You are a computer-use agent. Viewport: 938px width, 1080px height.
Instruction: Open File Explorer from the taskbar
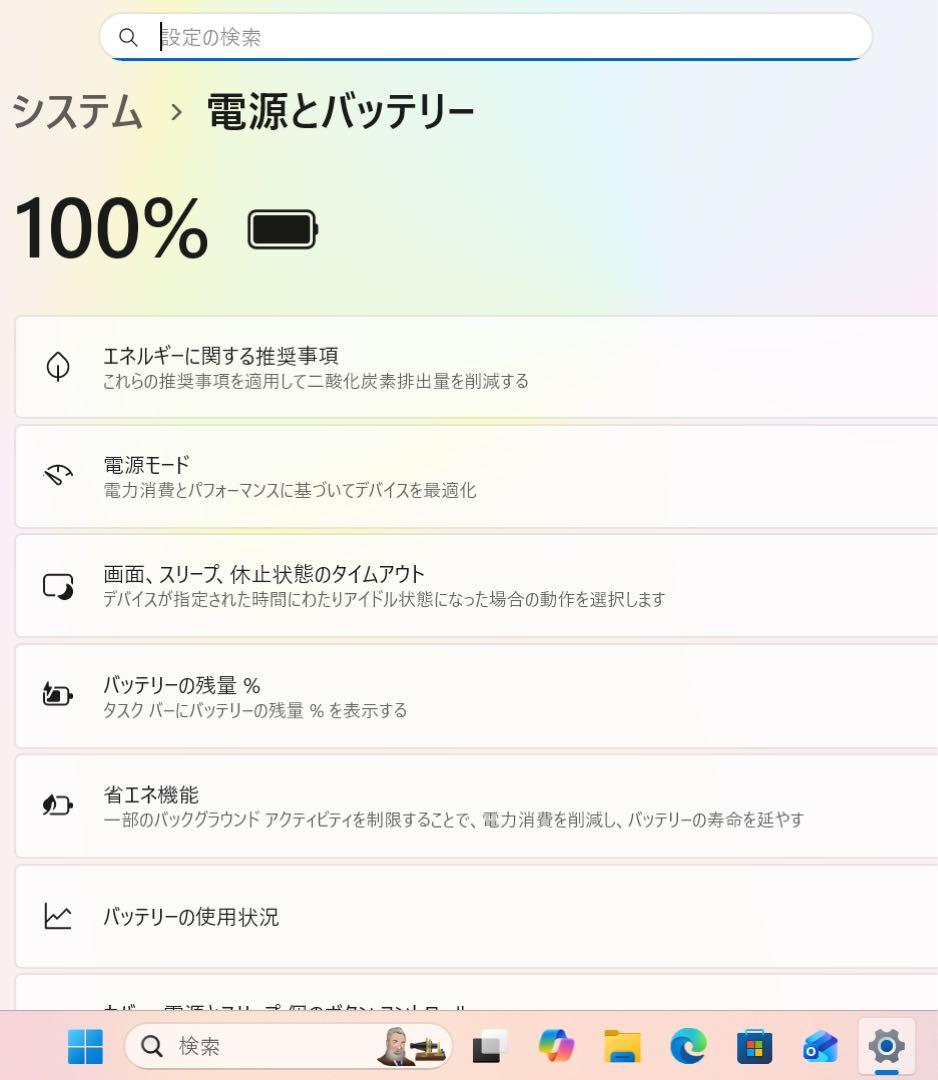coord(622,1046)
